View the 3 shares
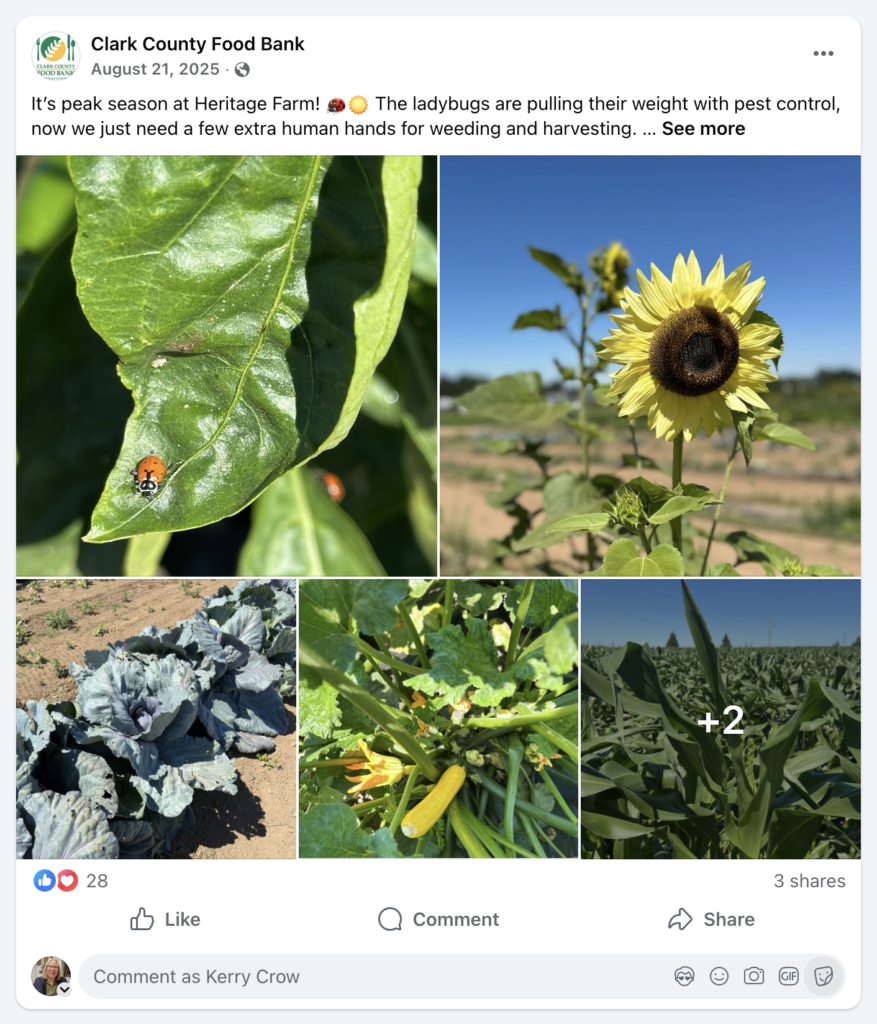Image resolution: width=877 pixels, height=1024 pixels. pos(809,881)
